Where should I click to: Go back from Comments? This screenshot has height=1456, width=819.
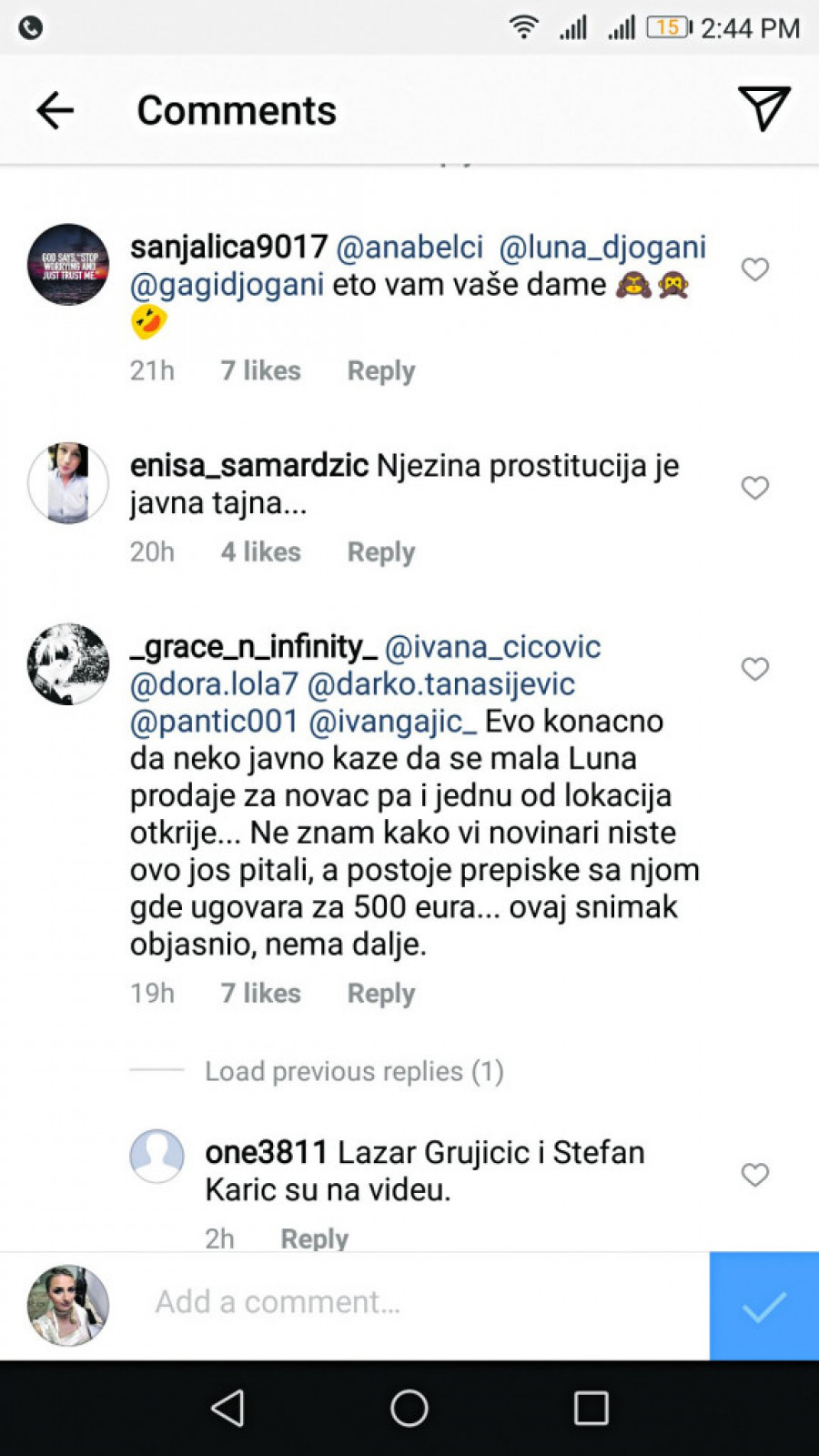click(x=55, y=111)
